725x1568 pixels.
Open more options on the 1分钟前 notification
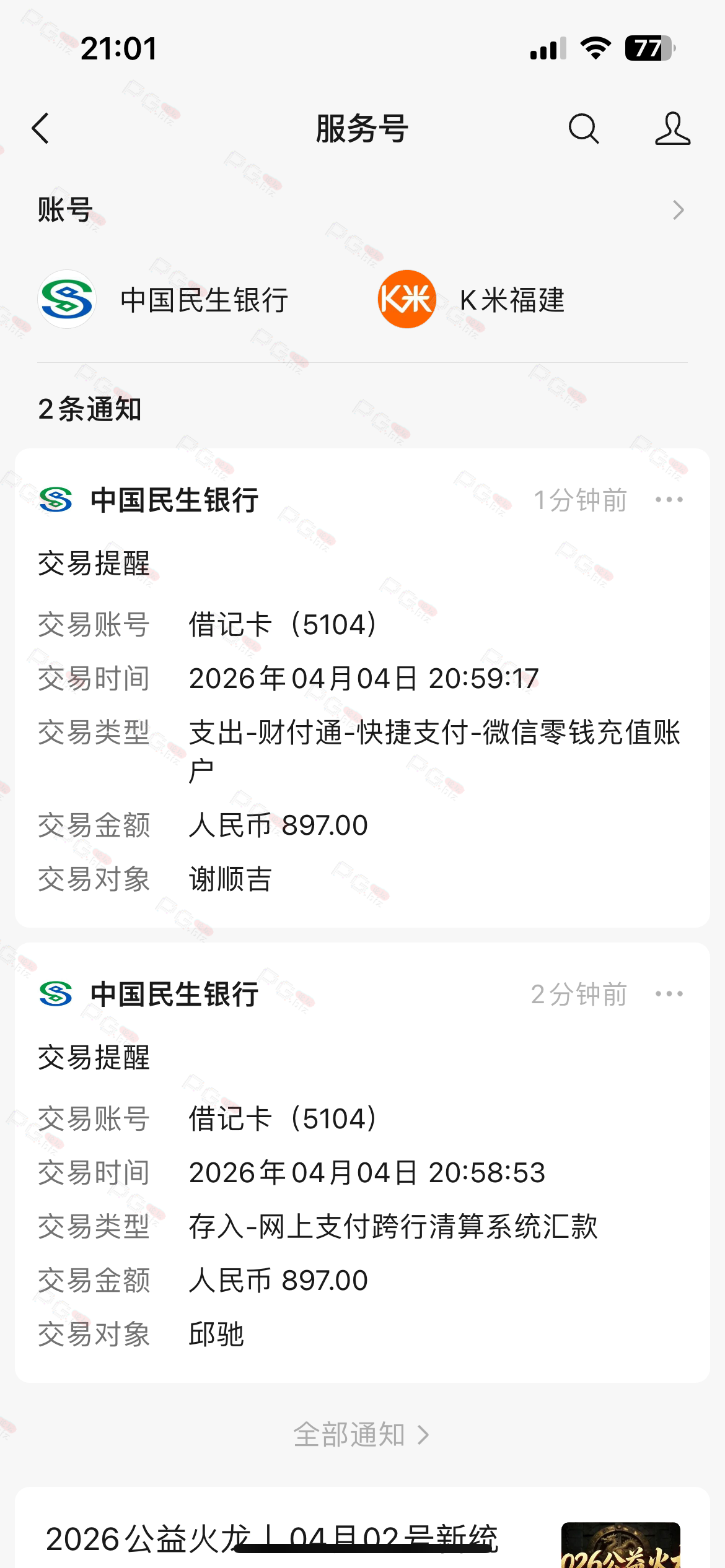click(669, 500)
